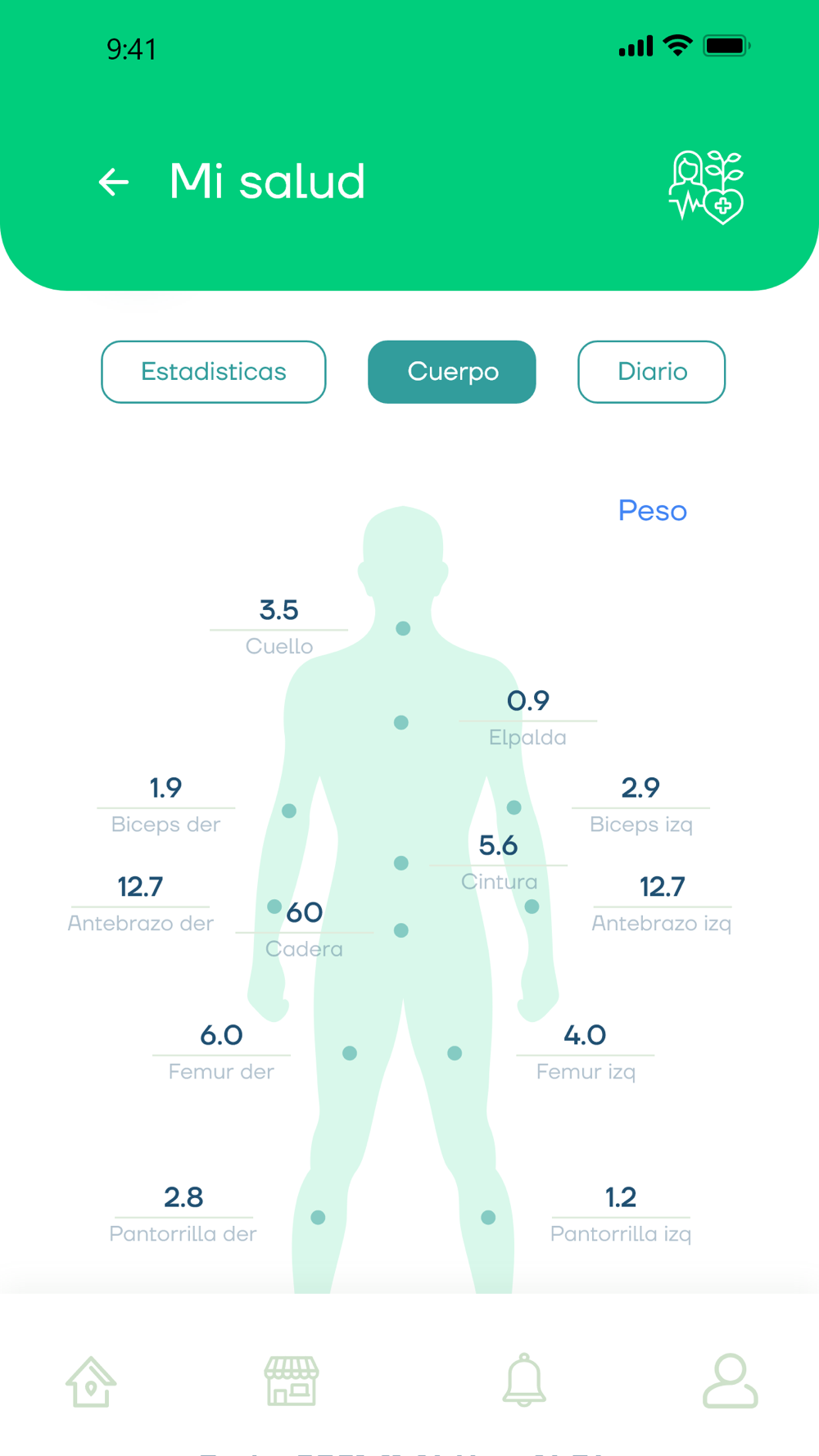Open the profile tab
The width and height of the screenshot is (819, 1456).
click(x=731, y=1381)
